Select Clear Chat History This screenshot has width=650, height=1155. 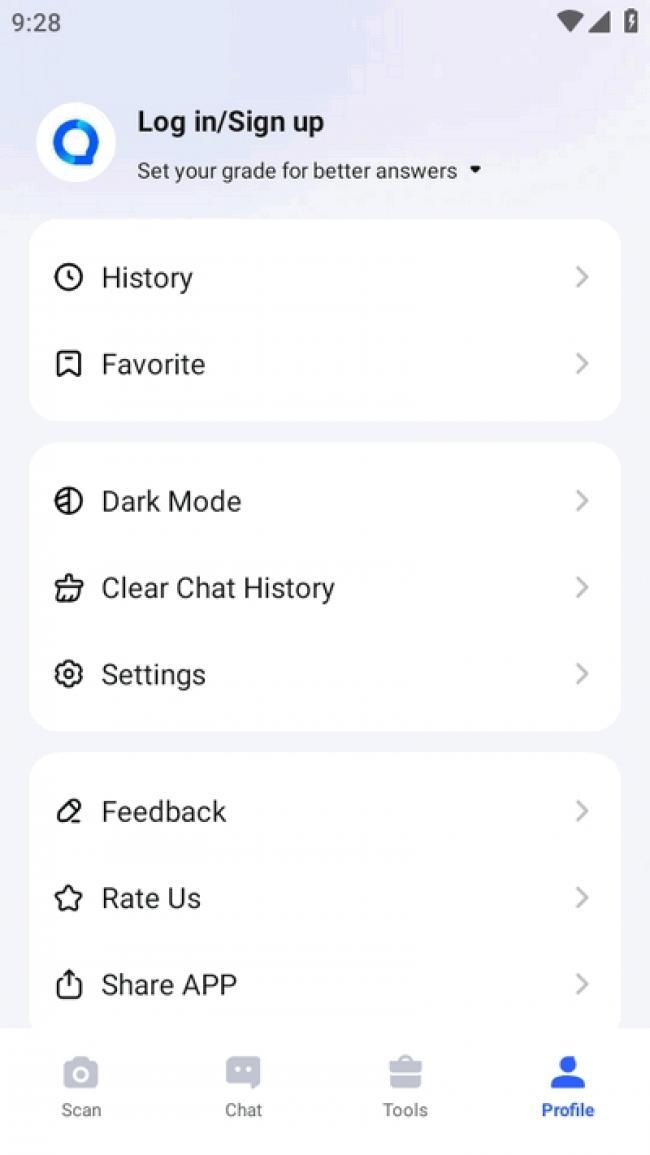324,588
